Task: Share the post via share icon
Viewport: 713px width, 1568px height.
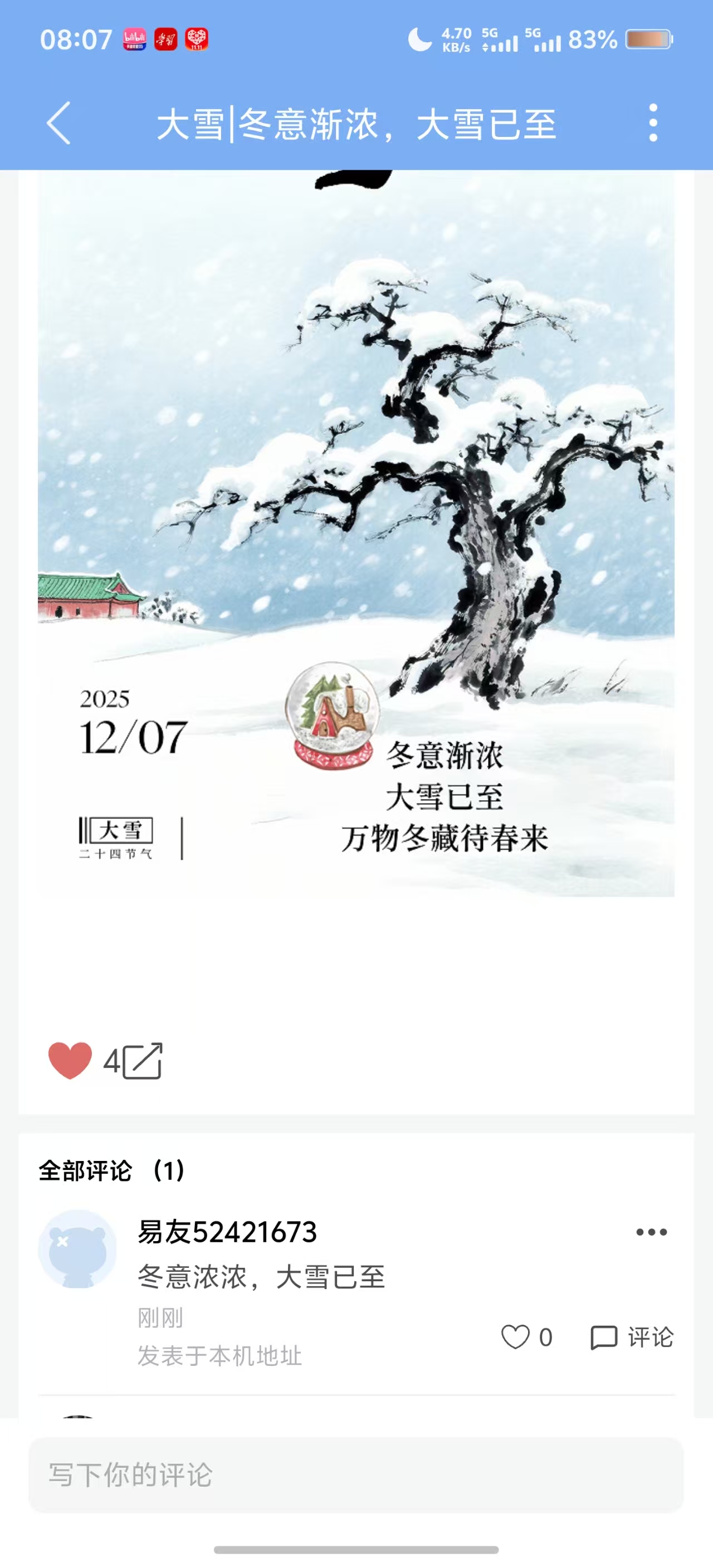Action: (x=143, y=1060)
